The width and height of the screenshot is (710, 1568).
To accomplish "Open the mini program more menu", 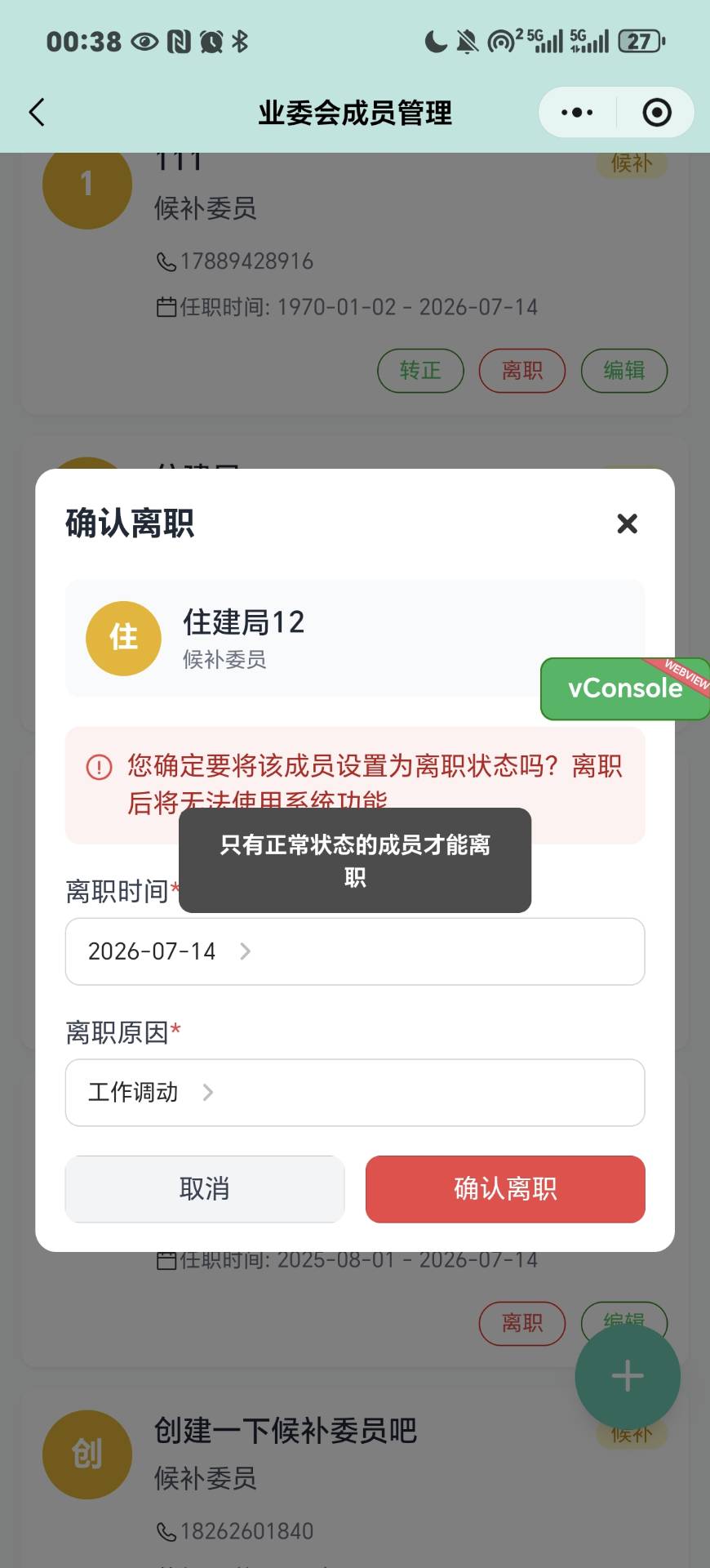I will (578, 113).
